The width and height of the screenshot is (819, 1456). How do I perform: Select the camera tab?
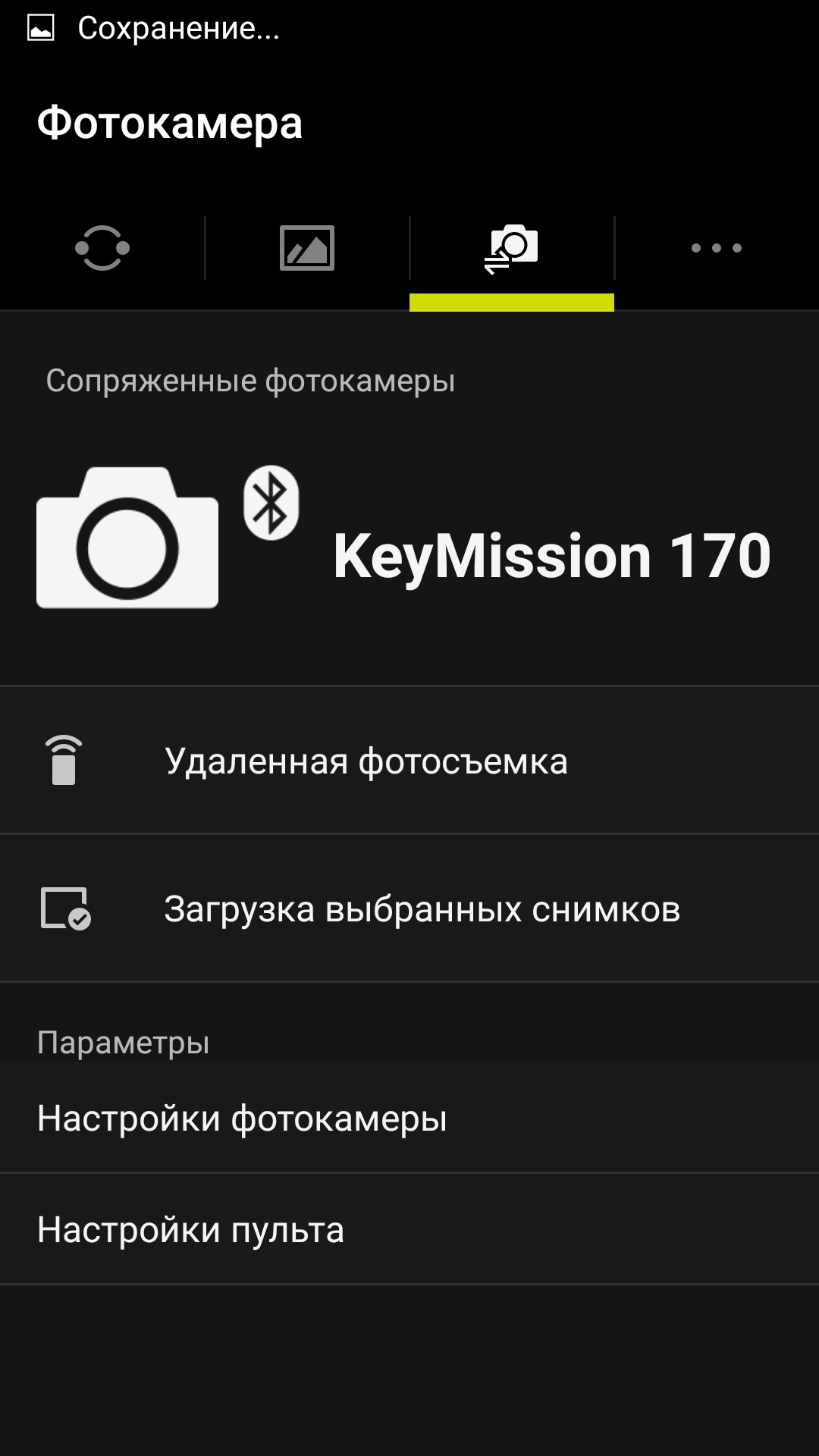click(512, 248)
